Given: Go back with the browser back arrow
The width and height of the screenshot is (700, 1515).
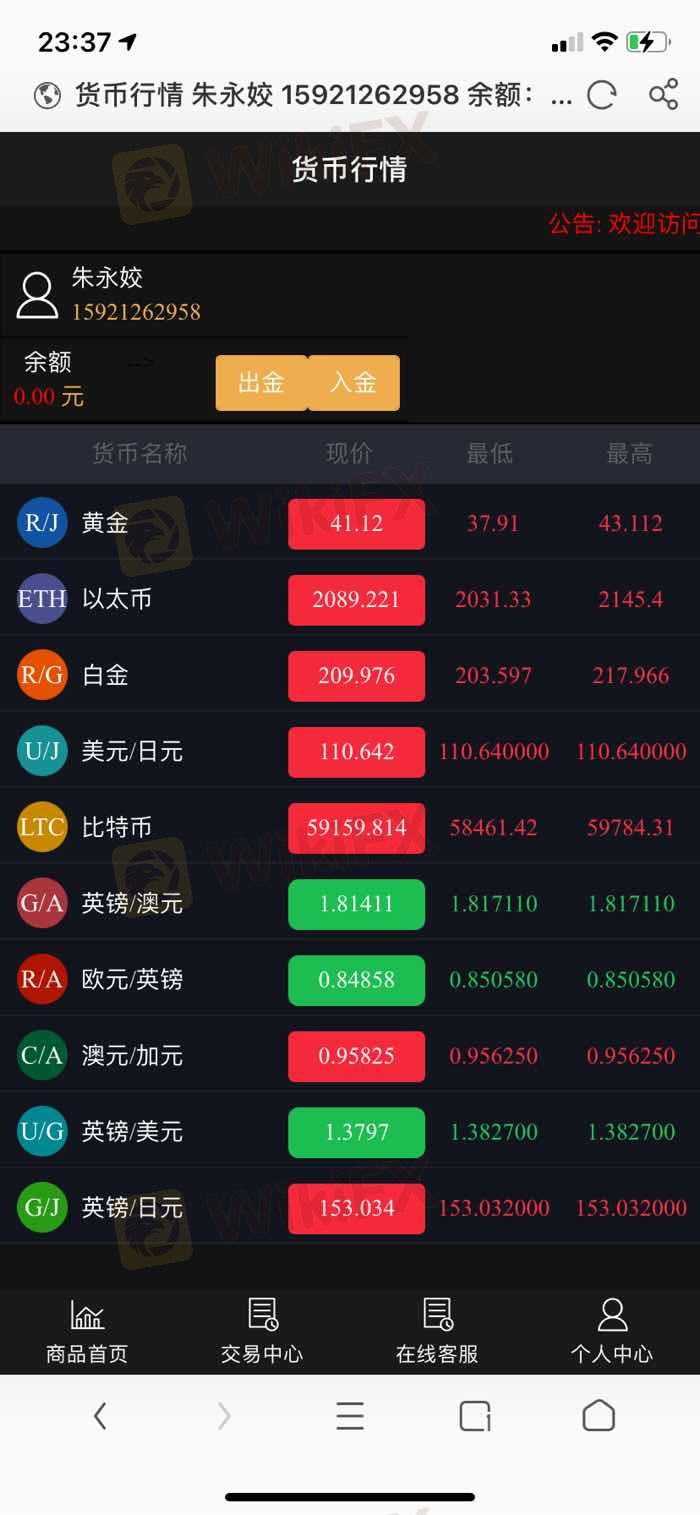Looking at the screenshot, I should point(100,1415).
